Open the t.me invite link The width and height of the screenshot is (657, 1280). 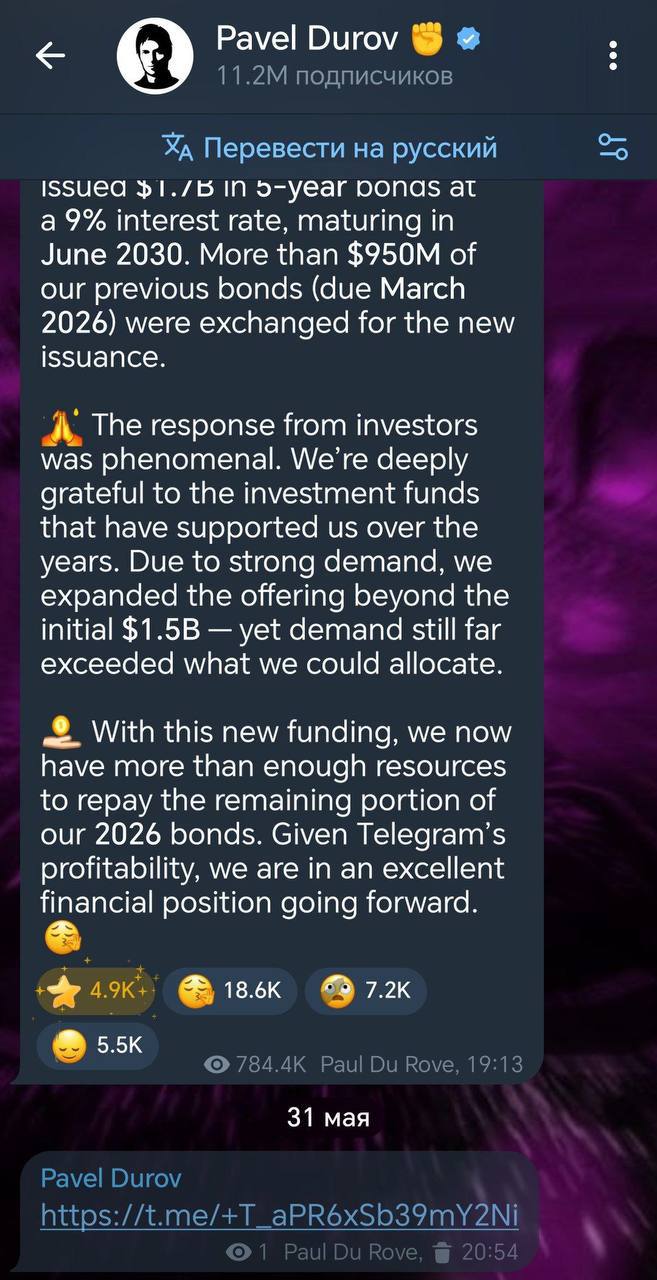[x=280, y=1215]
